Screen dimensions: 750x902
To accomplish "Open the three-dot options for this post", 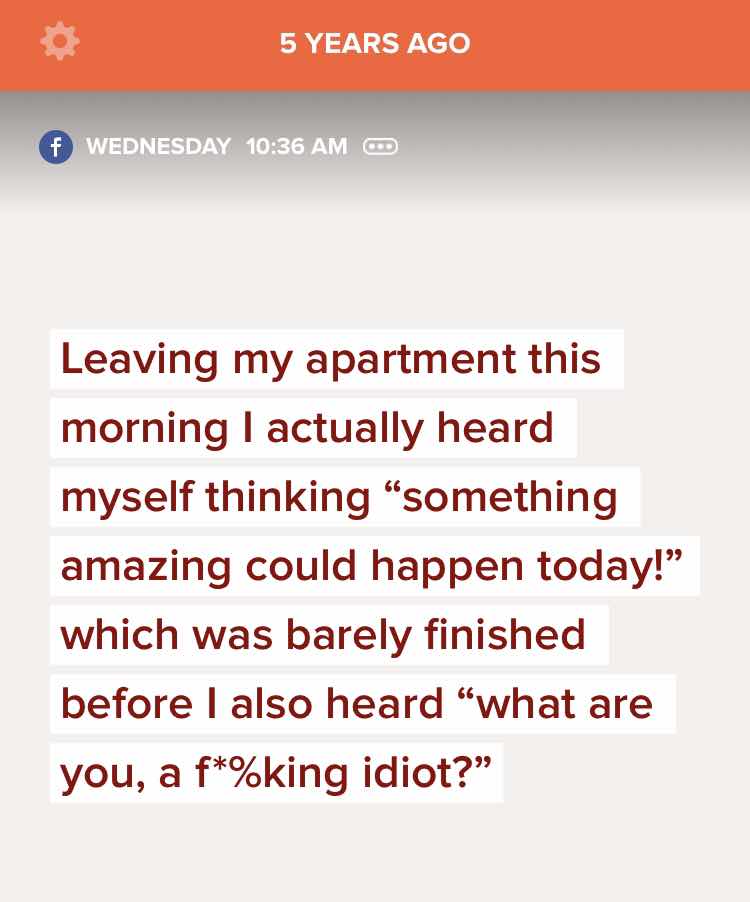I will 380,147.
